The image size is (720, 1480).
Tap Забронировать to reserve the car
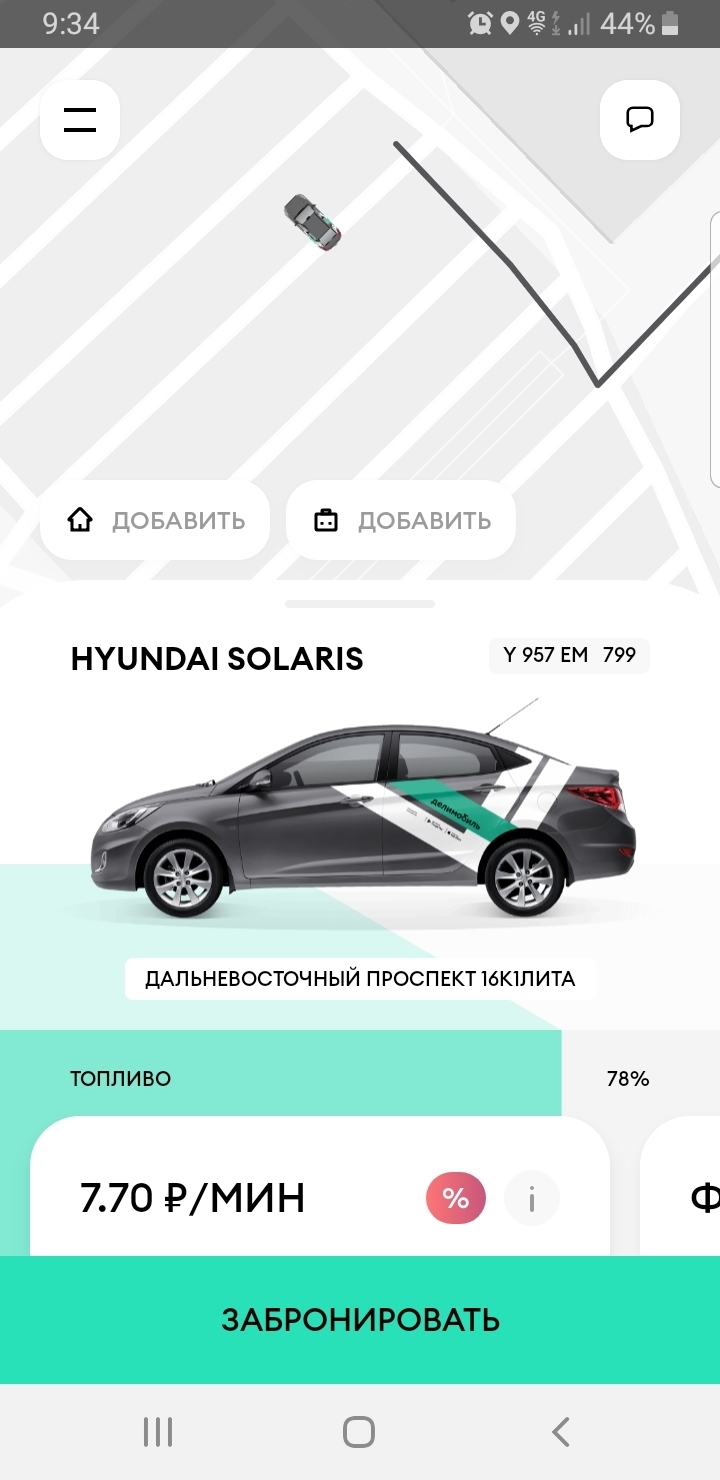tap(360, 1319)
